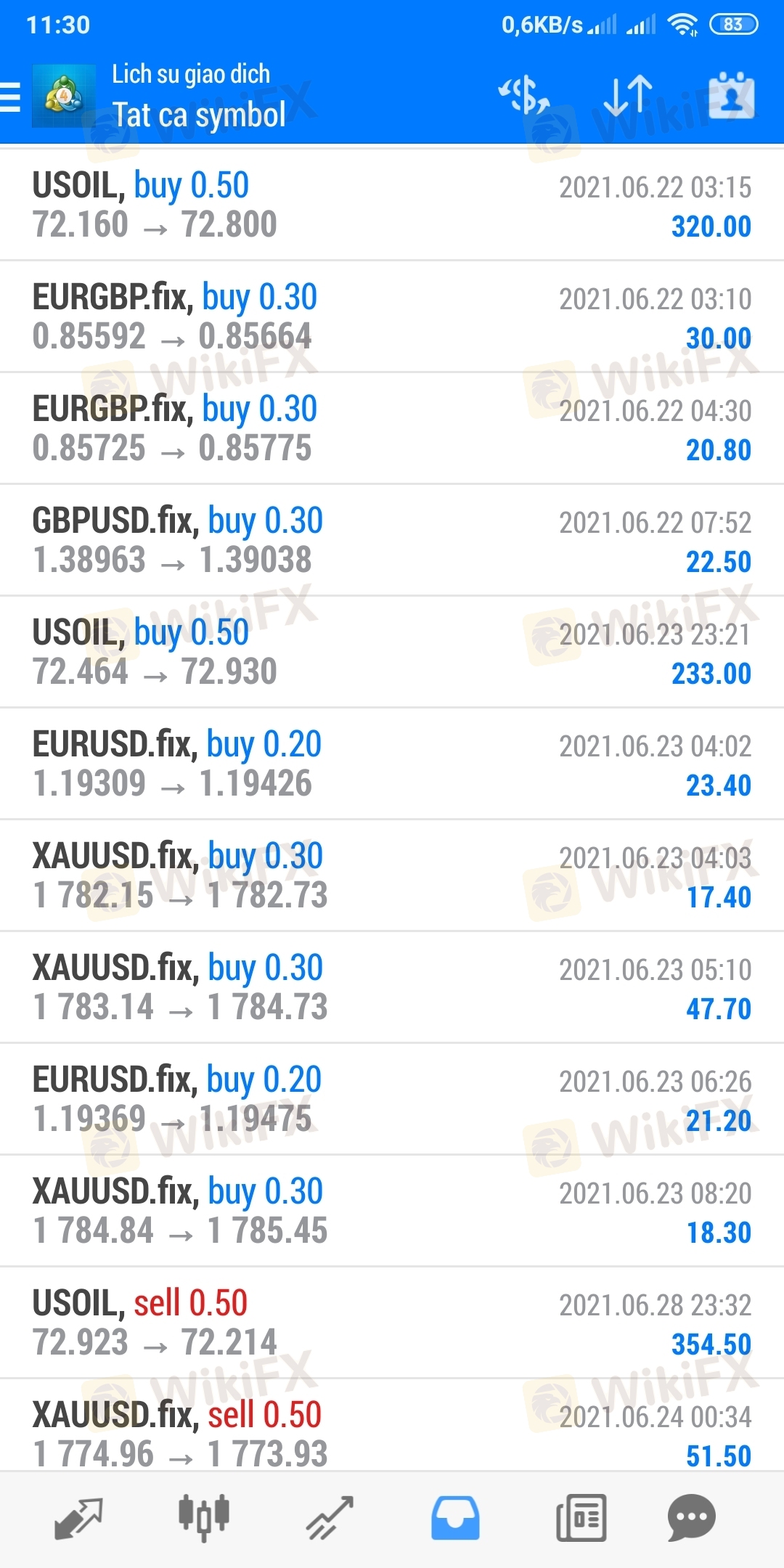The height and width of the screenshot is (1568, 784).
Task: Open the calendar date range picker
Action: pyautogui.click(x=731, y=96)
